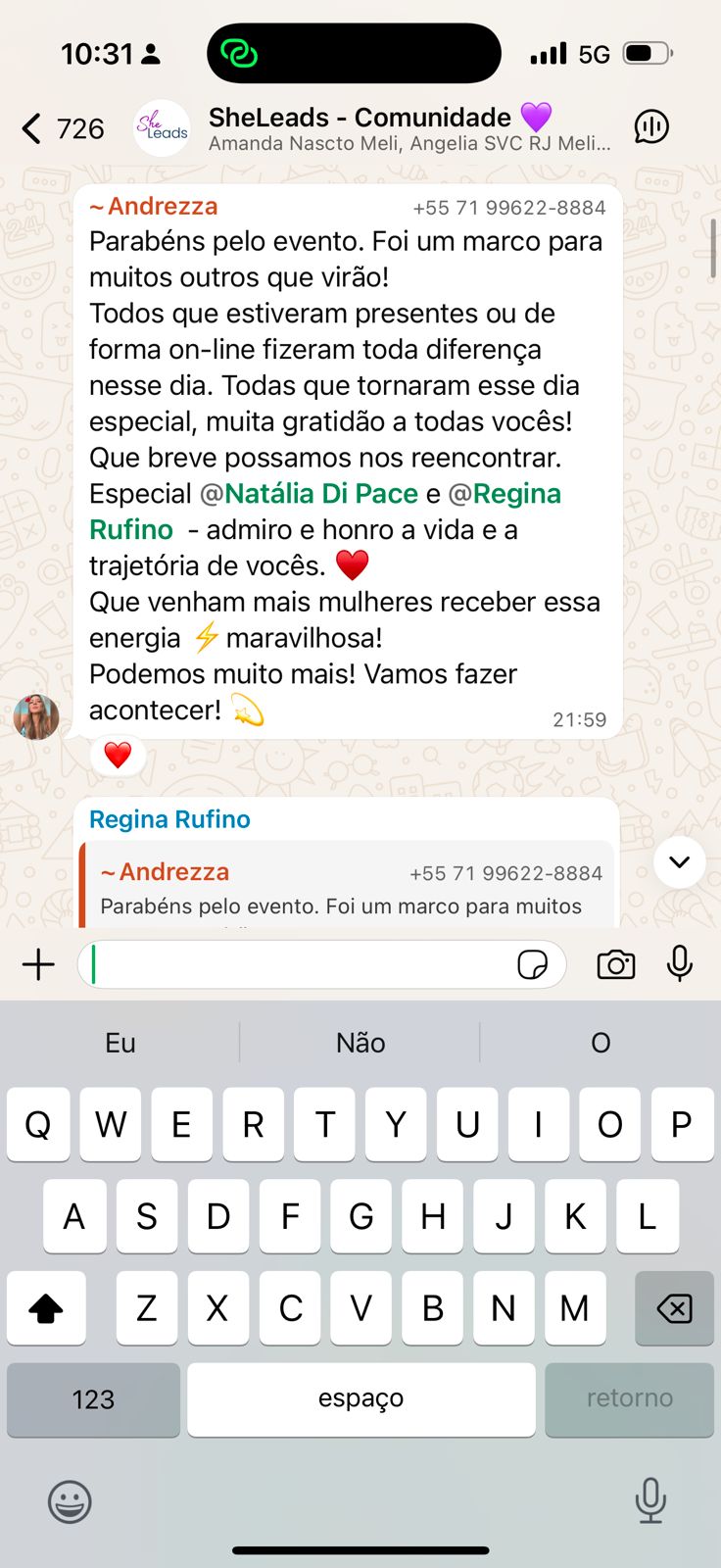Image resolution: width=721 pixels, height=1568 pixels.
Task: Choose the "Não" keyboard suggestion
Action: [360, 1043]
